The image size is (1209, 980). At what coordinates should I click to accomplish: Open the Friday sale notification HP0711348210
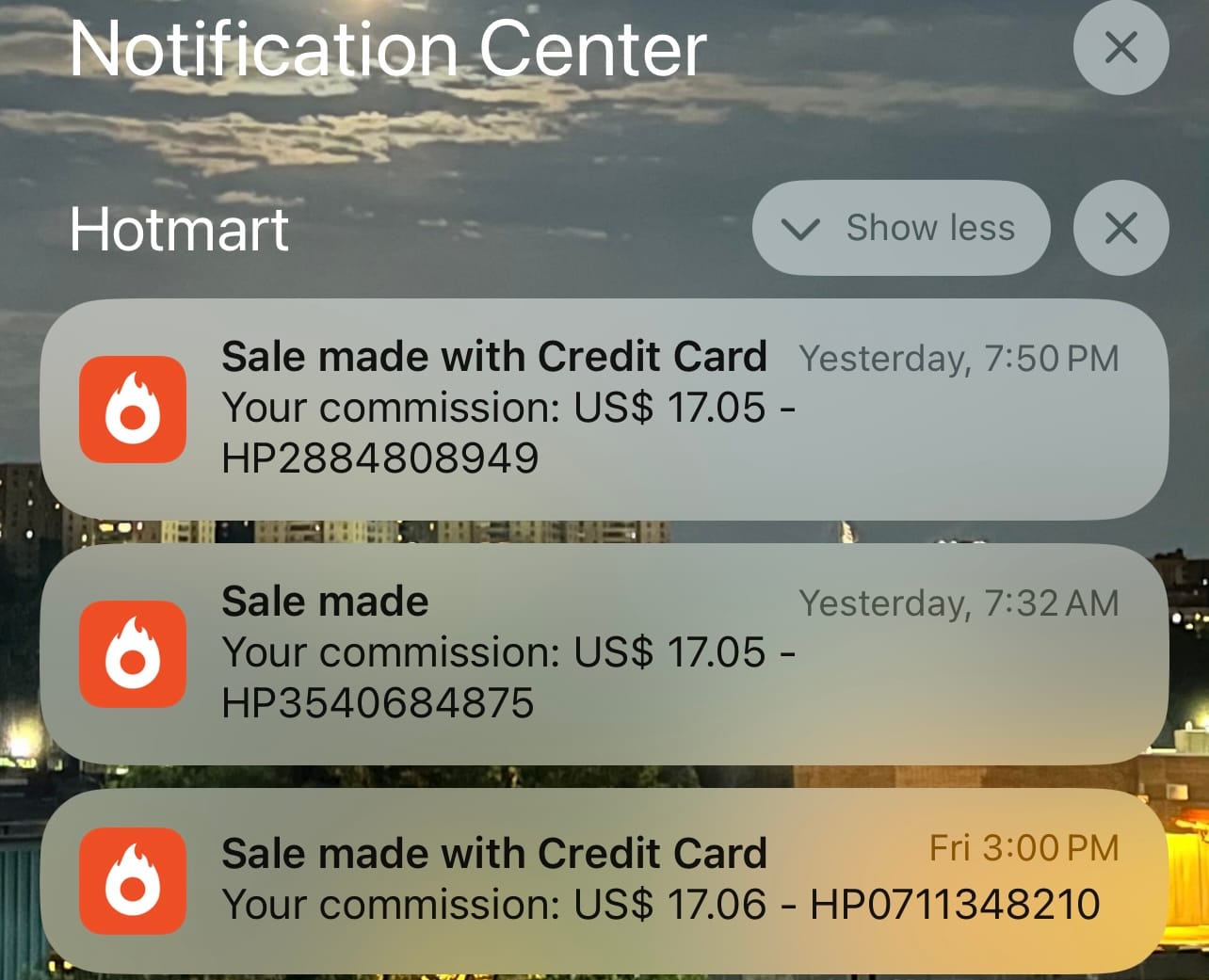click(x=603, y=879)
